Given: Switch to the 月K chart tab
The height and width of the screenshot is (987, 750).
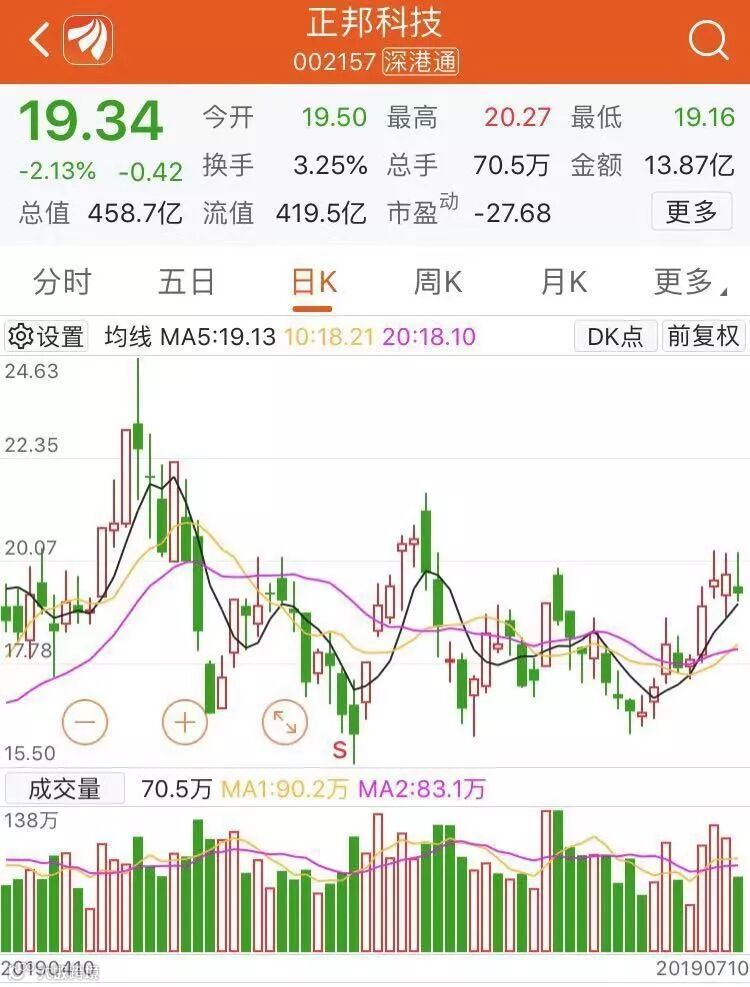Looking at the screenshot, I should (x=563, y=282).
